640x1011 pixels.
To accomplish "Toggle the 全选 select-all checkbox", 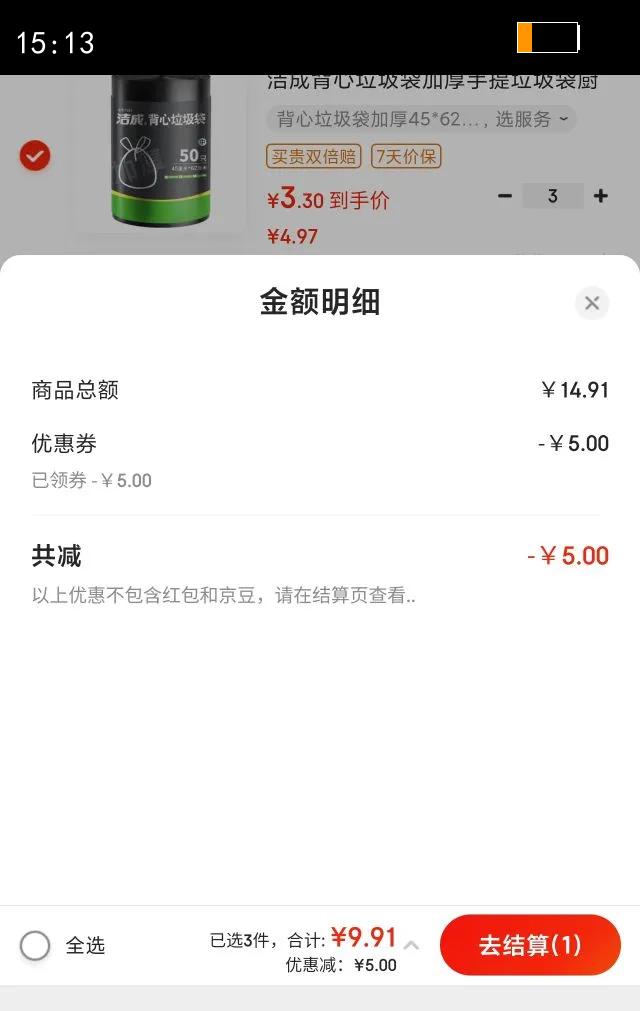I will (x=35, y=945).
